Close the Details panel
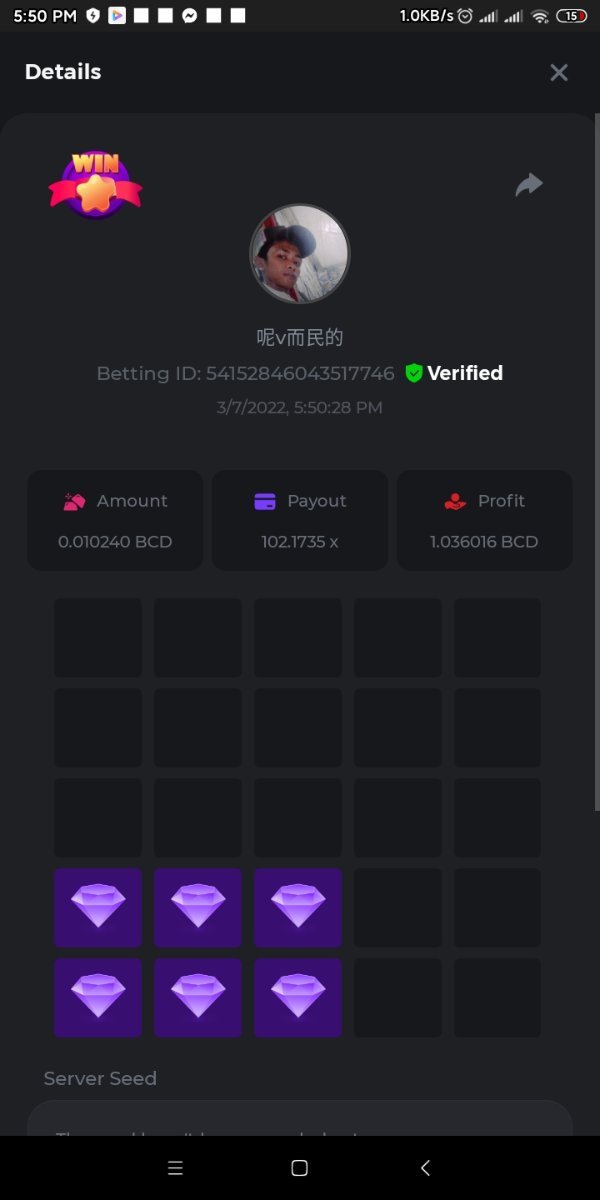600x1200 pixels. click(559, 72)
